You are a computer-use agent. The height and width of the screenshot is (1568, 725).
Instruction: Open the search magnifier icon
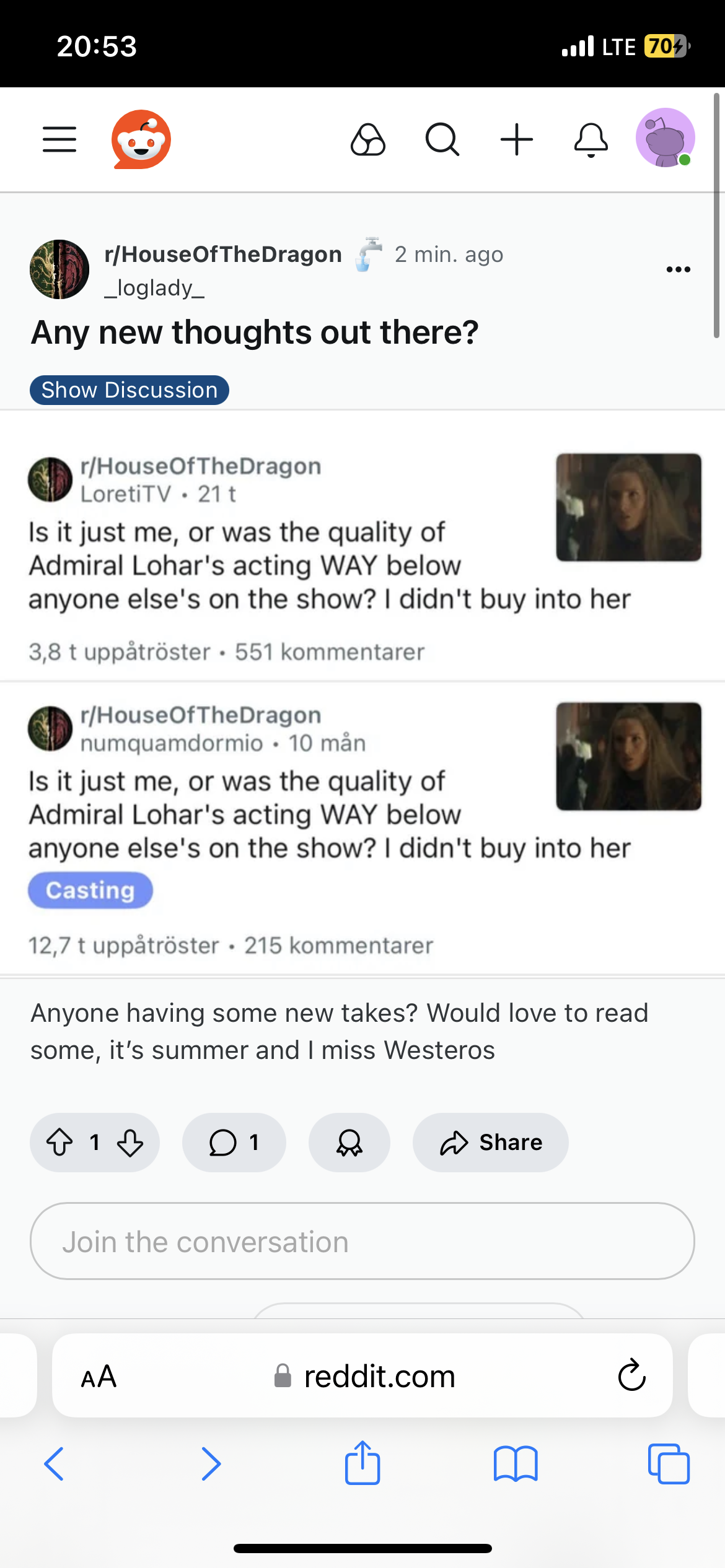(442, 139)
